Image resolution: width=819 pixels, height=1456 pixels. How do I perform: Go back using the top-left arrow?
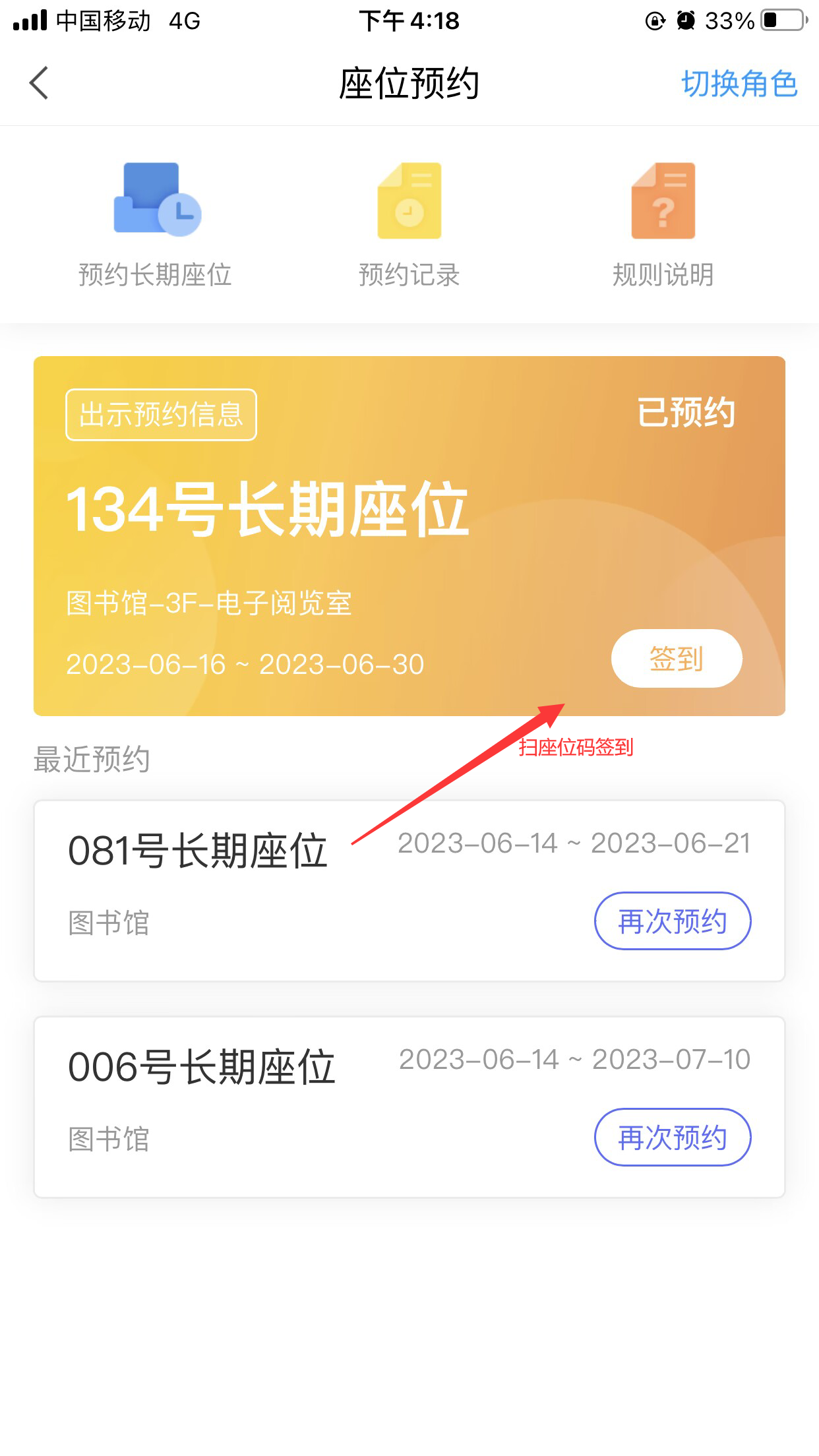[x=39, y=84]
